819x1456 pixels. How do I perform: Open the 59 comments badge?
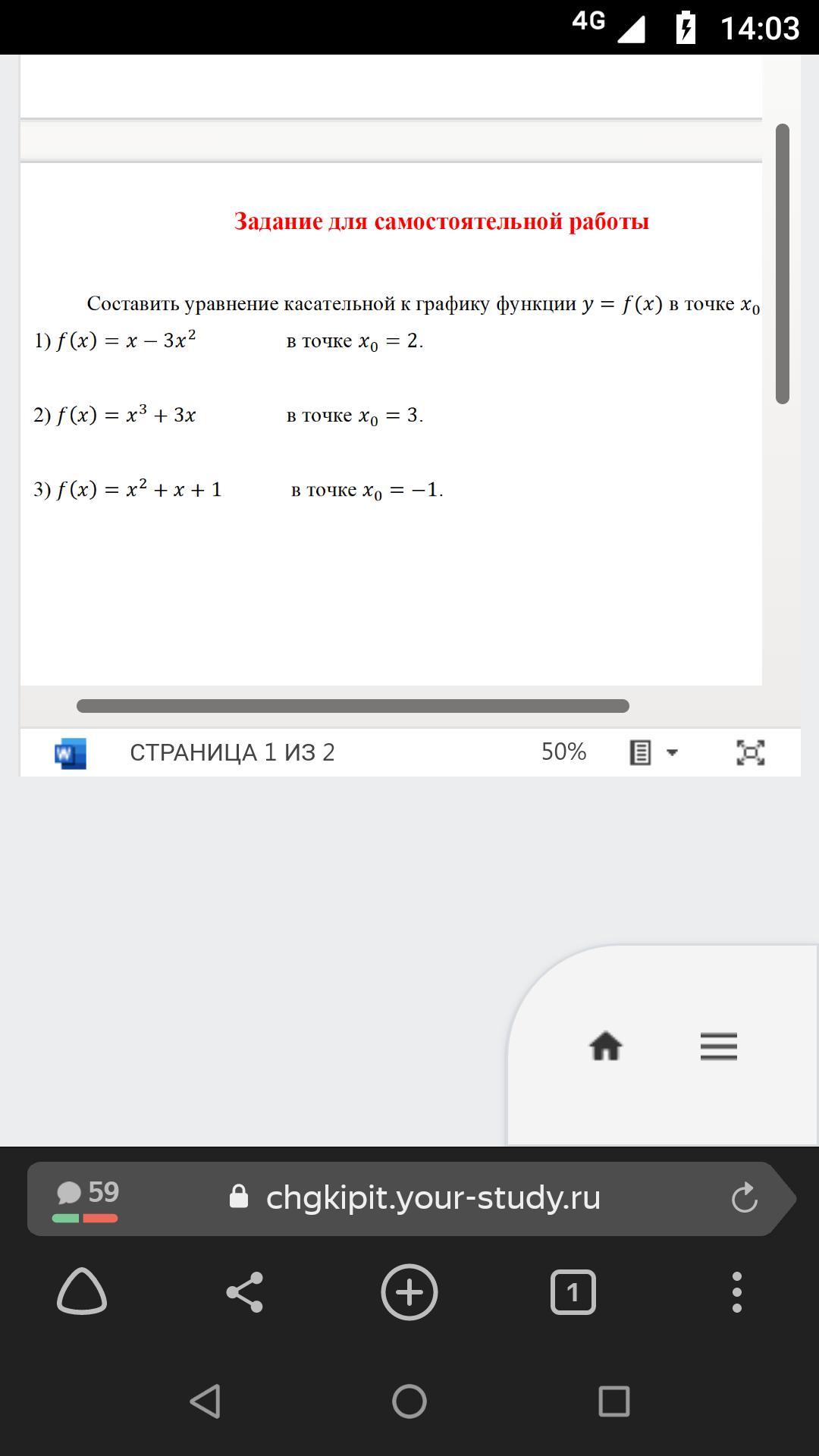(86, 1199)
